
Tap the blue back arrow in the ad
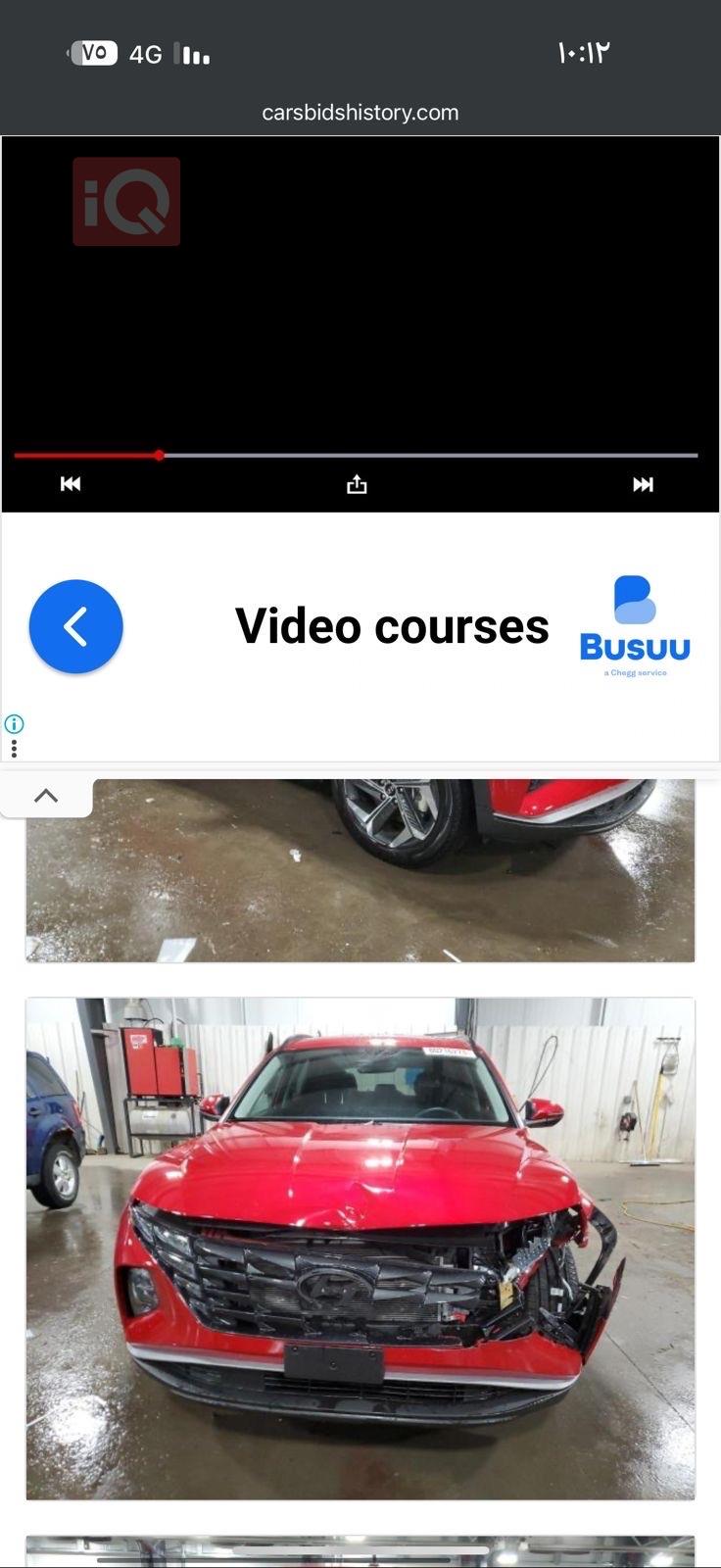tap(76, 627)
